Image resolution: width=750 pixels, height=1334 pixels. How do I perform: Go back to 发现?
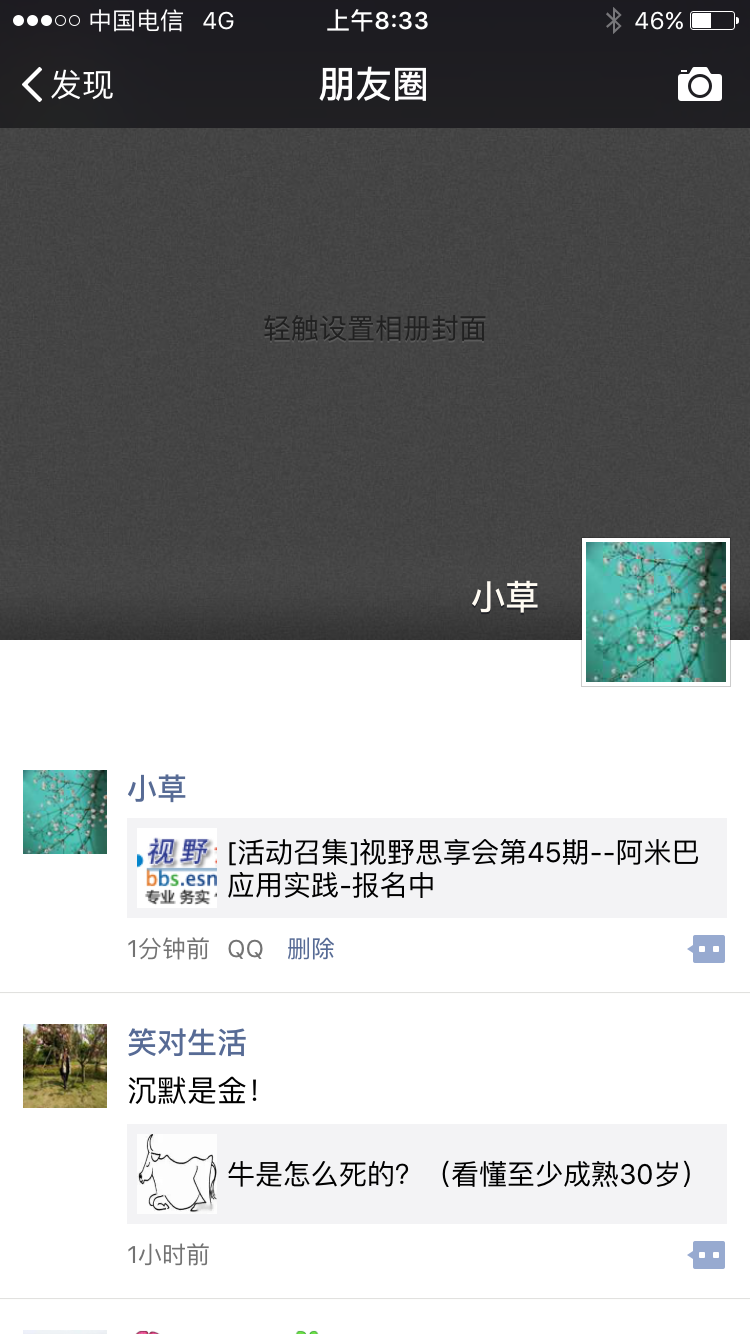(67, 85)
